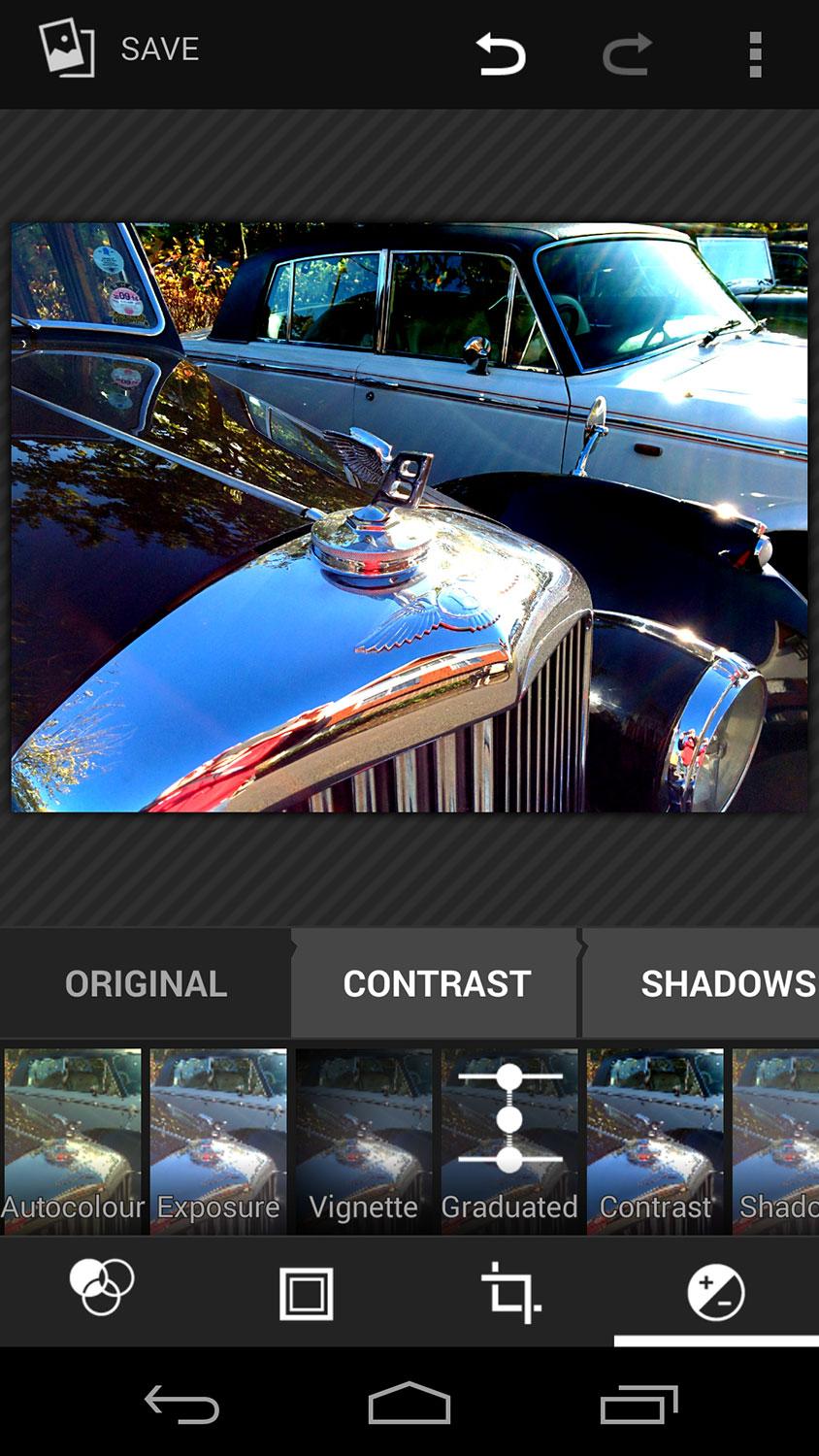Apply the Autocolour adjustment
Image resolution: width=819 pixels, height=1456 pixels.
73,1142
